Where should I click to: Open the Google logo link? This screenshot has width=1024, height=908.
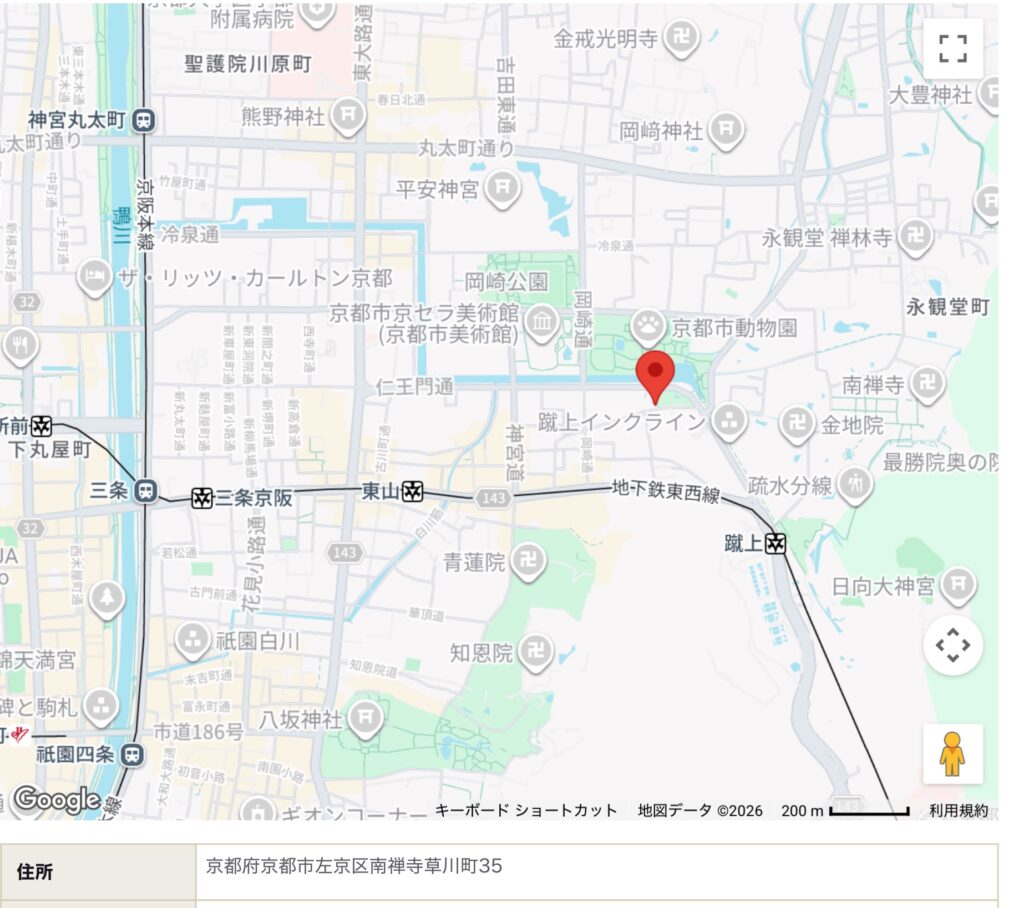(x=56, y=799)
